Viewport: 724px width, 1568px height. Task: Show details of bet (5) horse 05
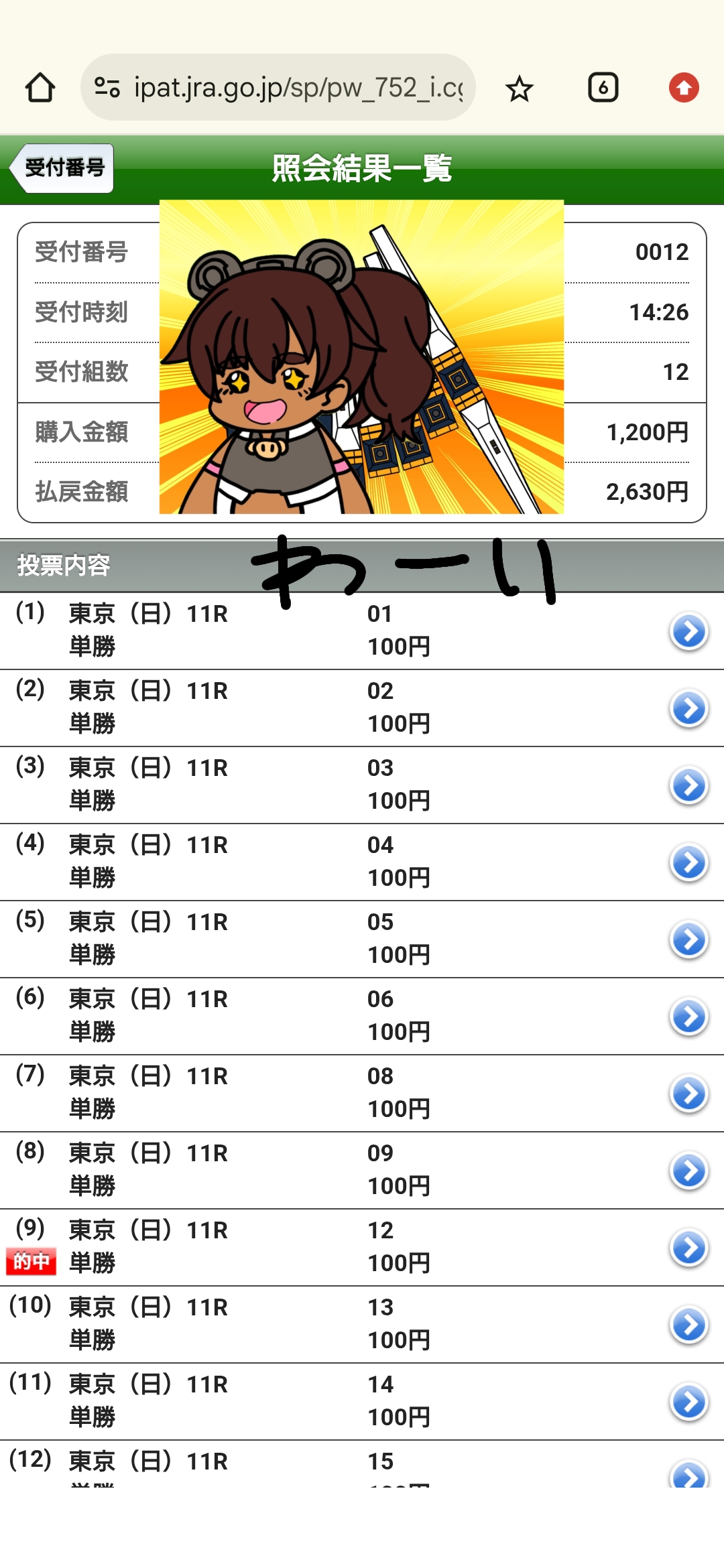tap(362, 939)
